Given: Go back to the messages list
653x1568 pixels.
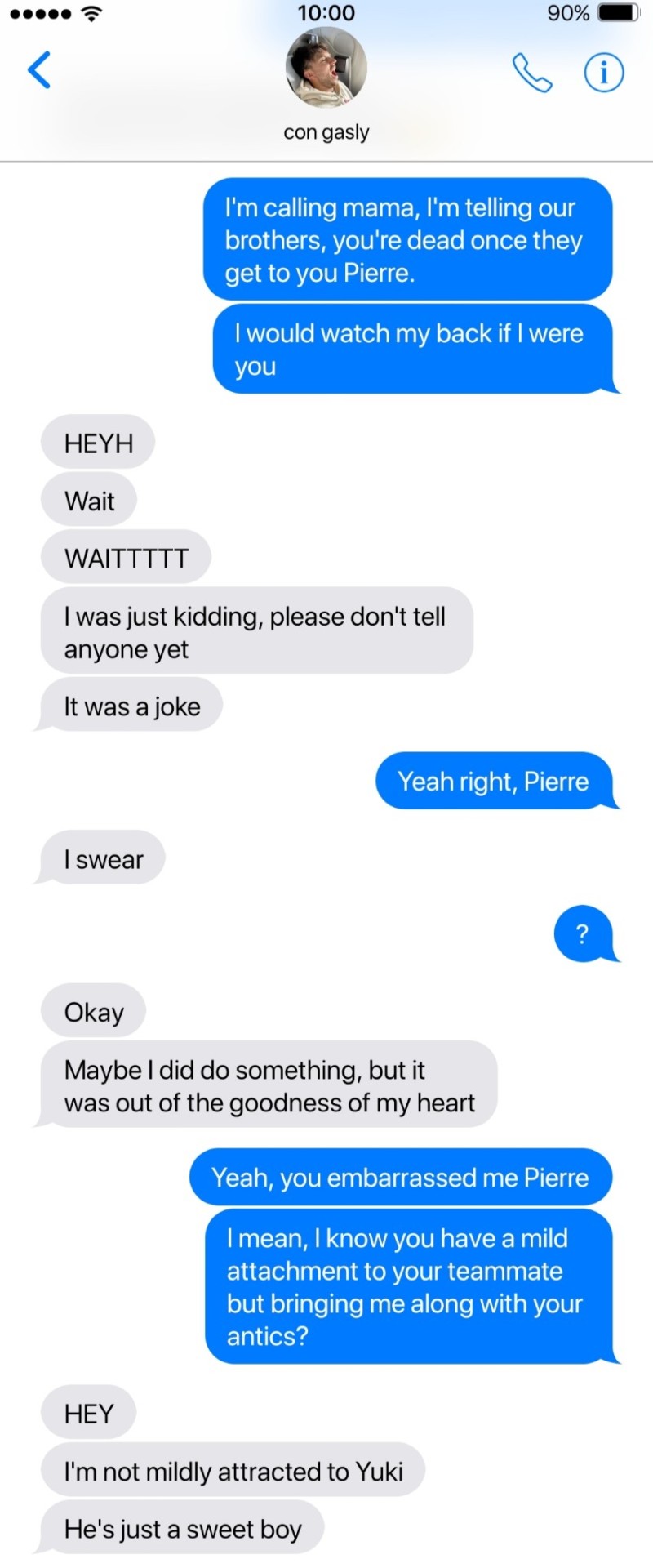Looking at the screenshot, I should click(x=39, y=70).
